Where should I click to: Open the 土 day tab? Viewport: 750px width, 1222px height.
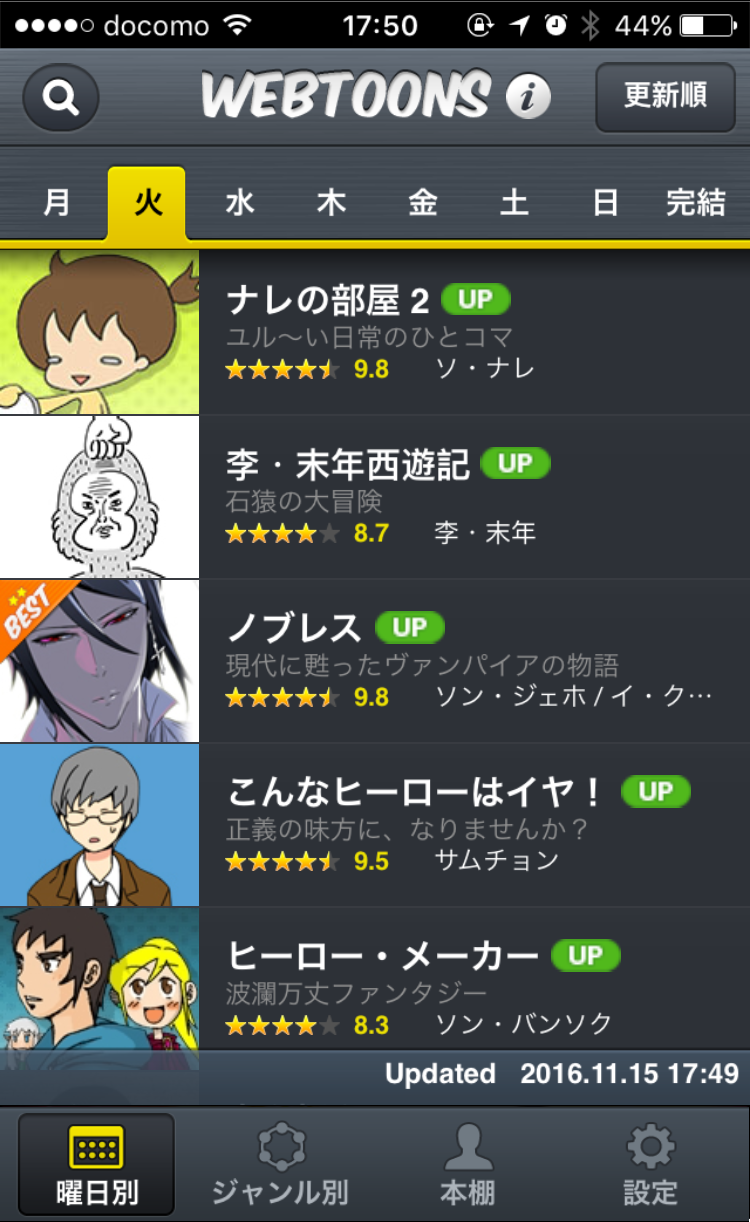(514, 203)
